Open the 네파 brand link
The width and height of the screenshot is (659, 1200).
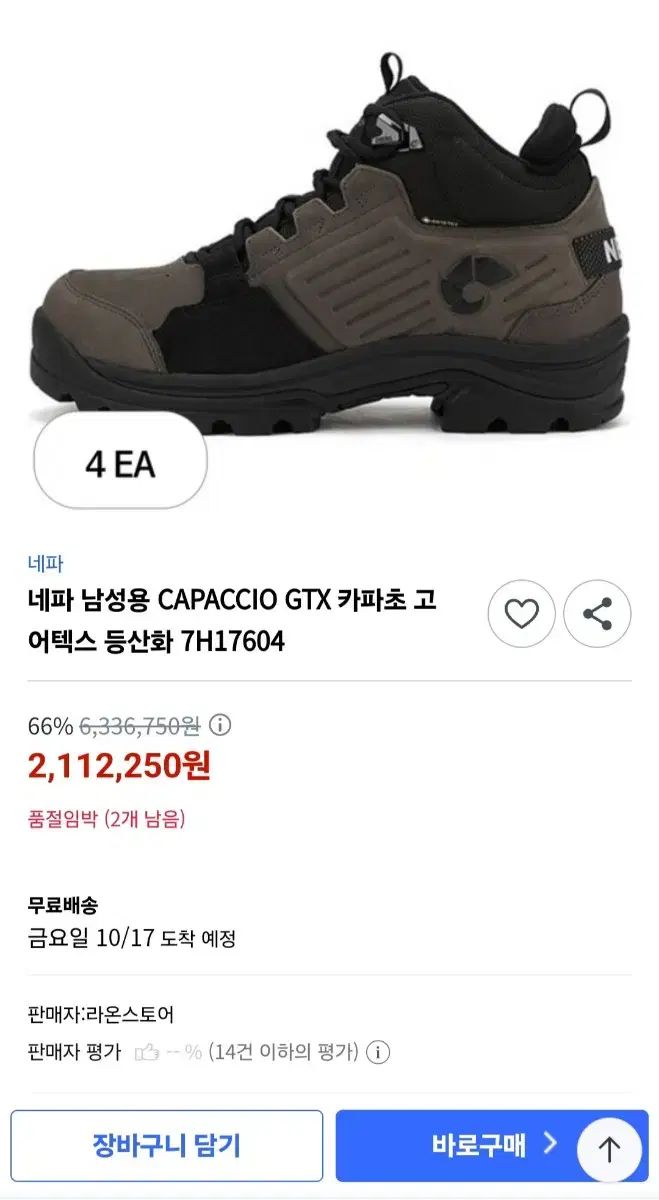[x=46, y=563]
